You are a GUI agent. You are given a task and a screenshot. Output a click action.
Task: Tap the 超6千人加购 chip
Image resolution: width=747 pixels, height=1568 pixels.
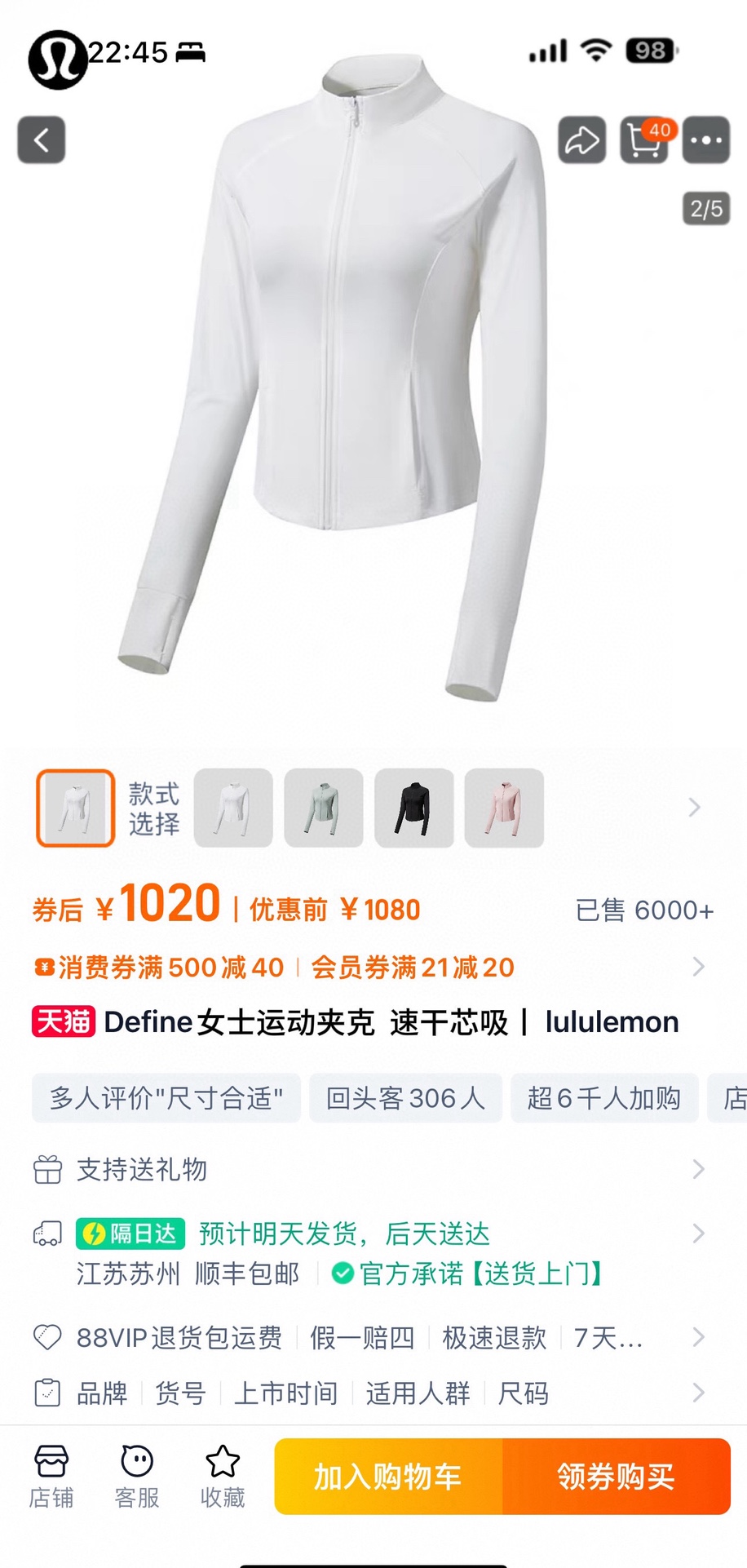pos(604,1098)
